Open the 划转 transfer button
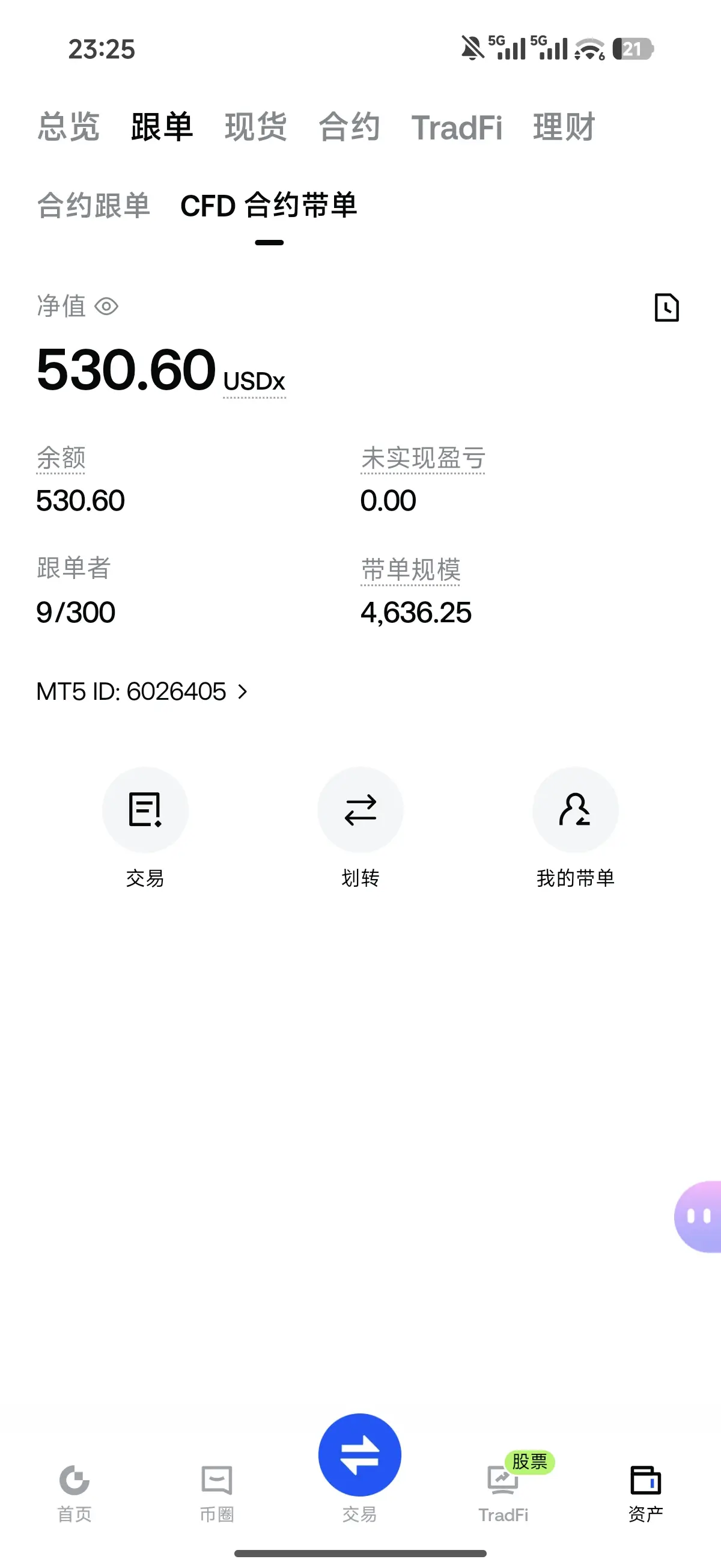 click(x=360, y=810)
